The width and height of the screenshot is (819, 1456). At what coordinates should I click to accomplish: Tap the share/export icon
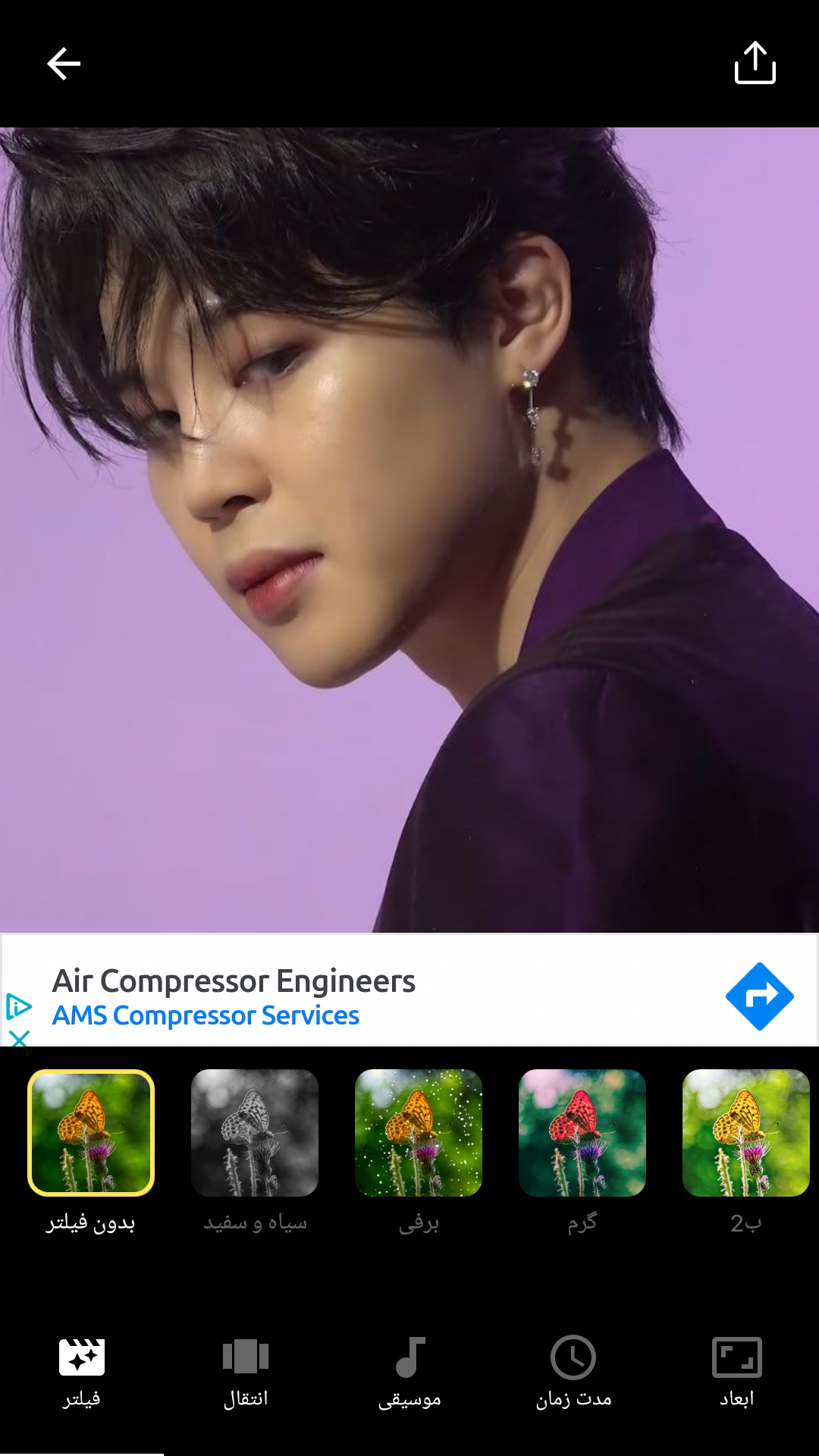click(x=755, y=63)
